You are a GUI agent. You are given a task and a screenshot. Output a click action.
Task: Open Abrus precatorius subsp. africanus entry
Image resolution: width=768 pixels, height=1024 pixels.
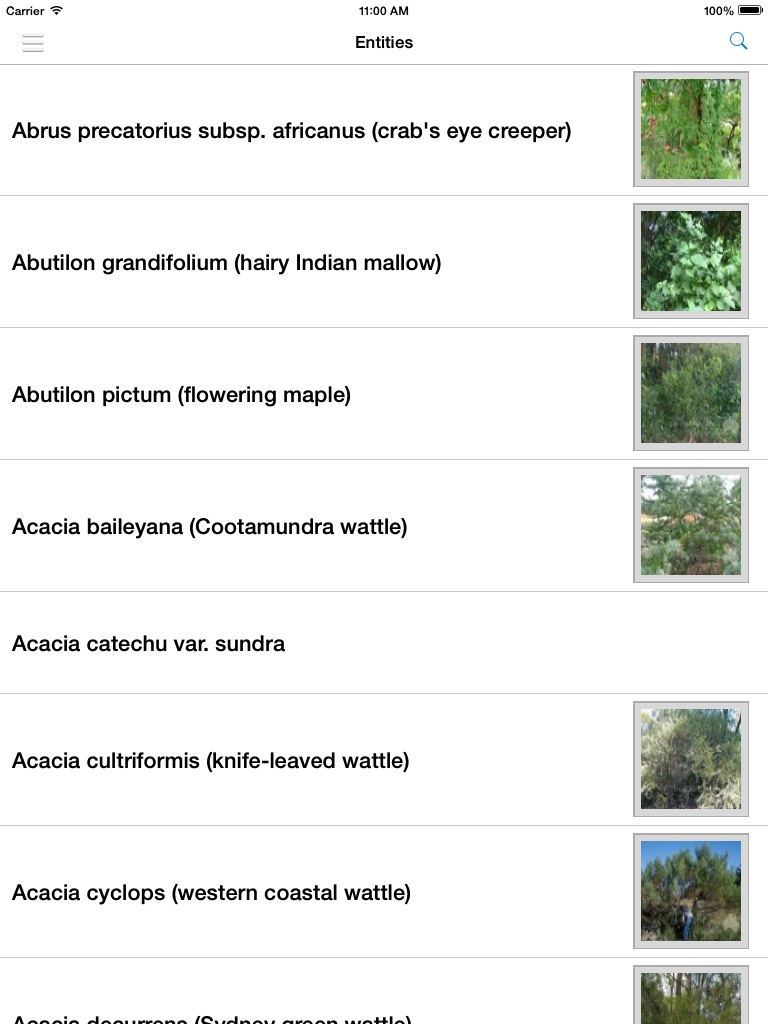[384, 130]
